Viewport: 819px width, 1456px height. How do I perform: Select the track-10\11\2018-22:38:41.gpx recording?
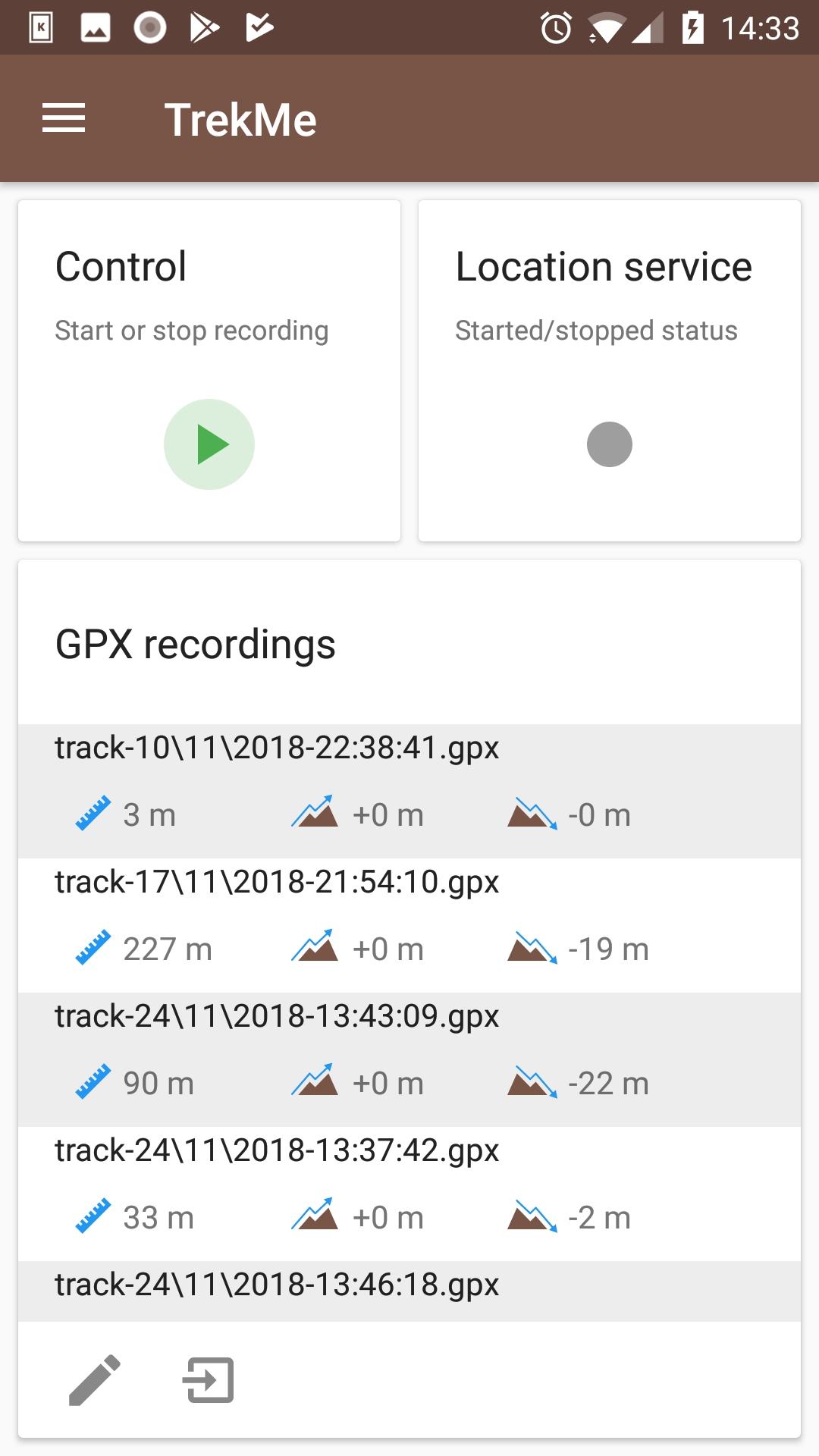(x=409, y=790)
